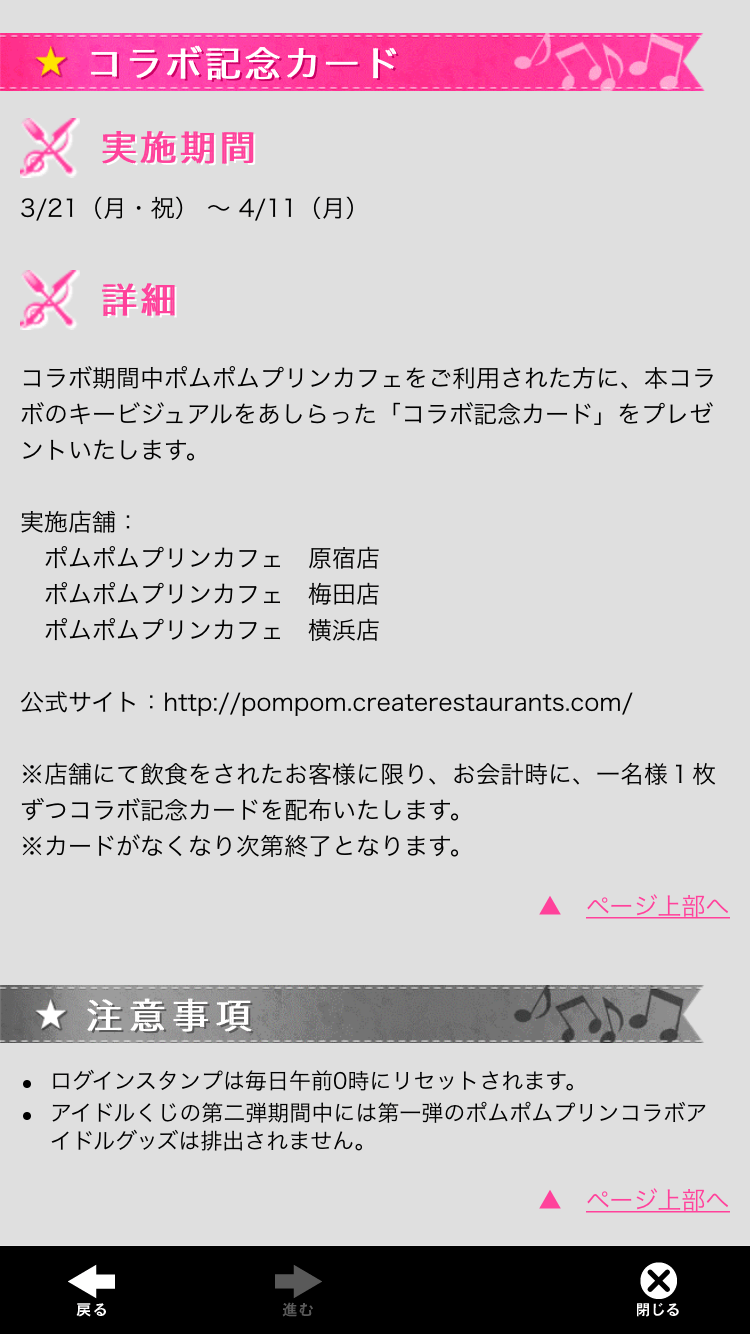Image resolution: width=750 pixels, height=1334 pixels.
Task: Go back with the 戻る arrow
Action: click(91, 1288)
